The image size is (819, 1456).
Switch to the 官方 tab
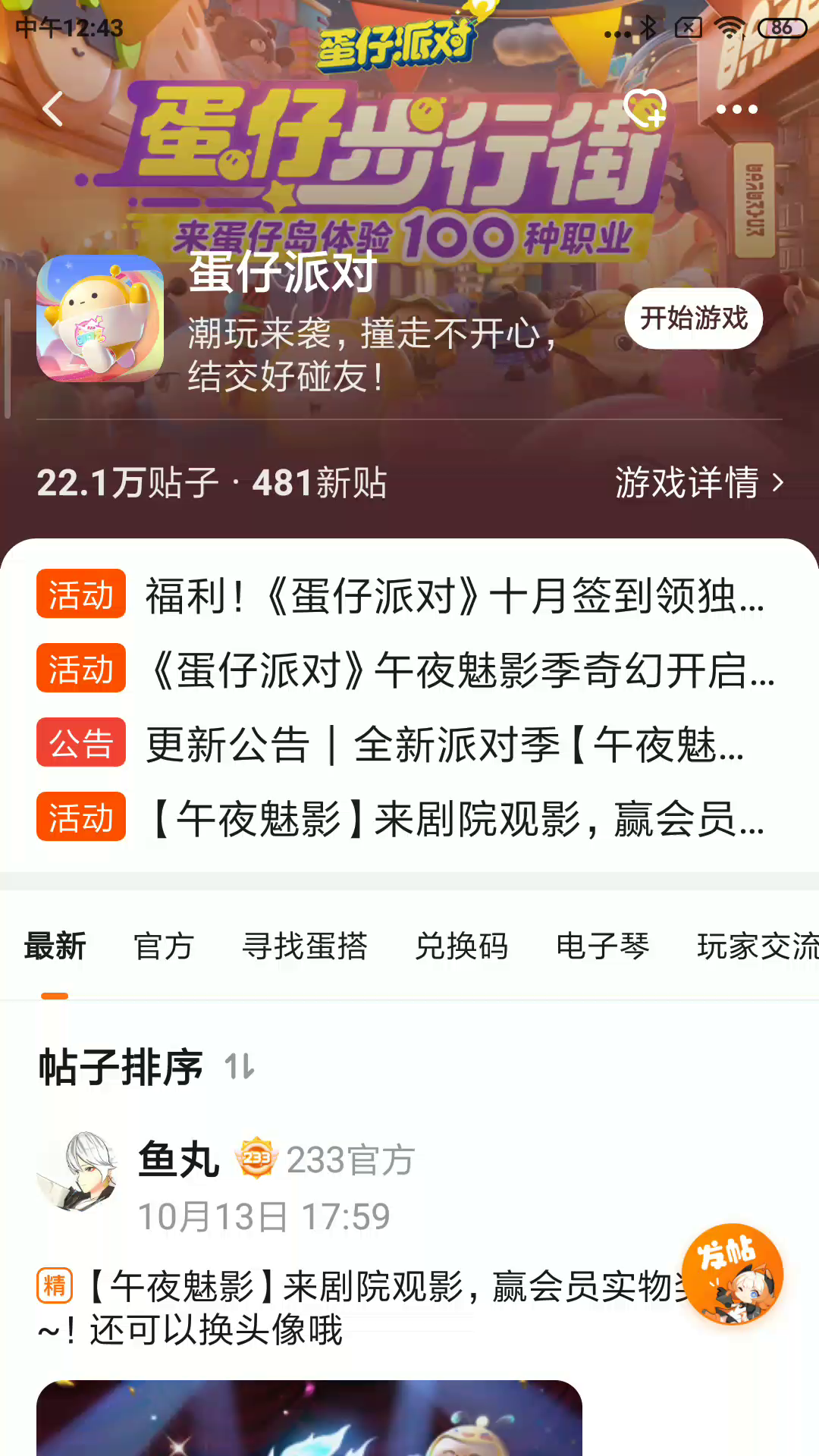click(164, 946)
